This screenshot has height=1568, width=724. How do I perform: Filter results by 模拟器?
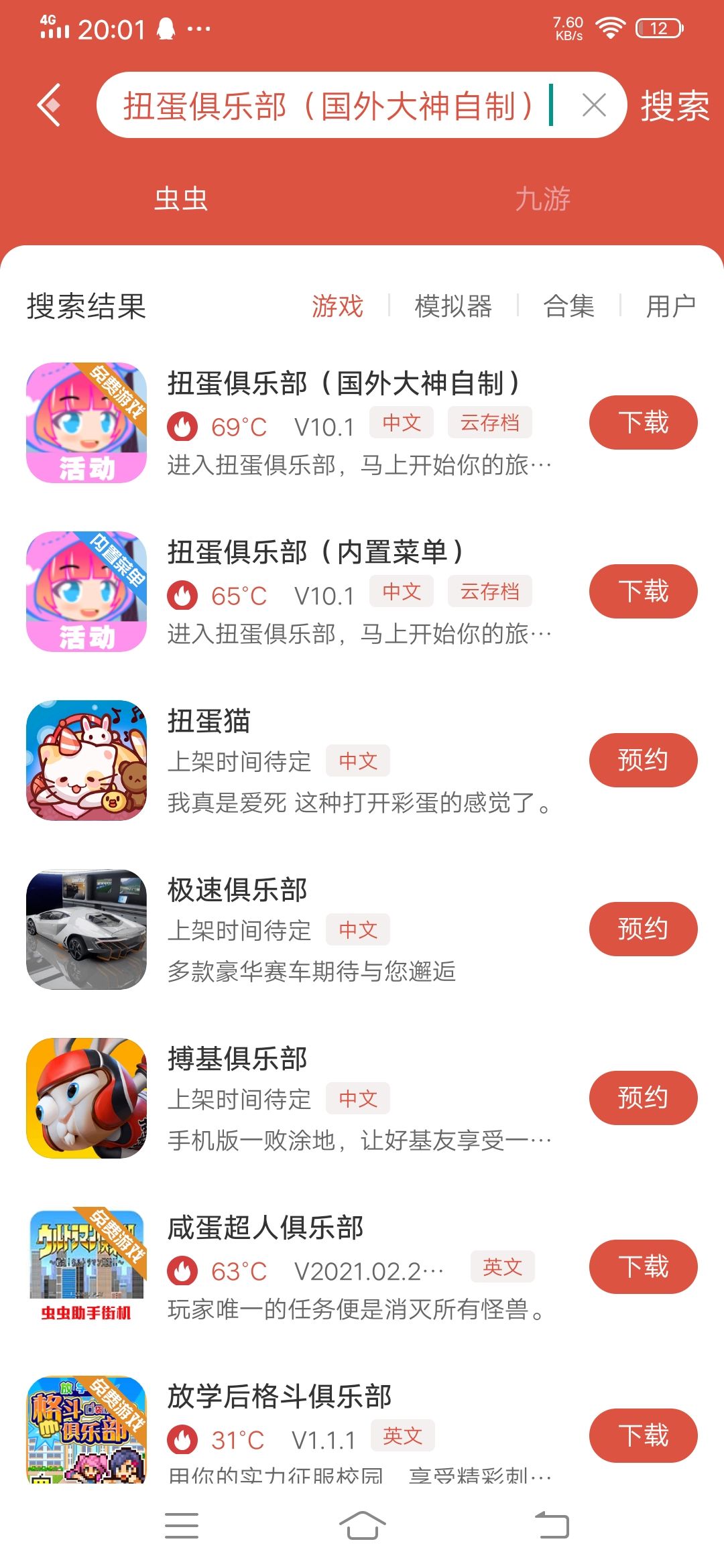pos(453,306)
